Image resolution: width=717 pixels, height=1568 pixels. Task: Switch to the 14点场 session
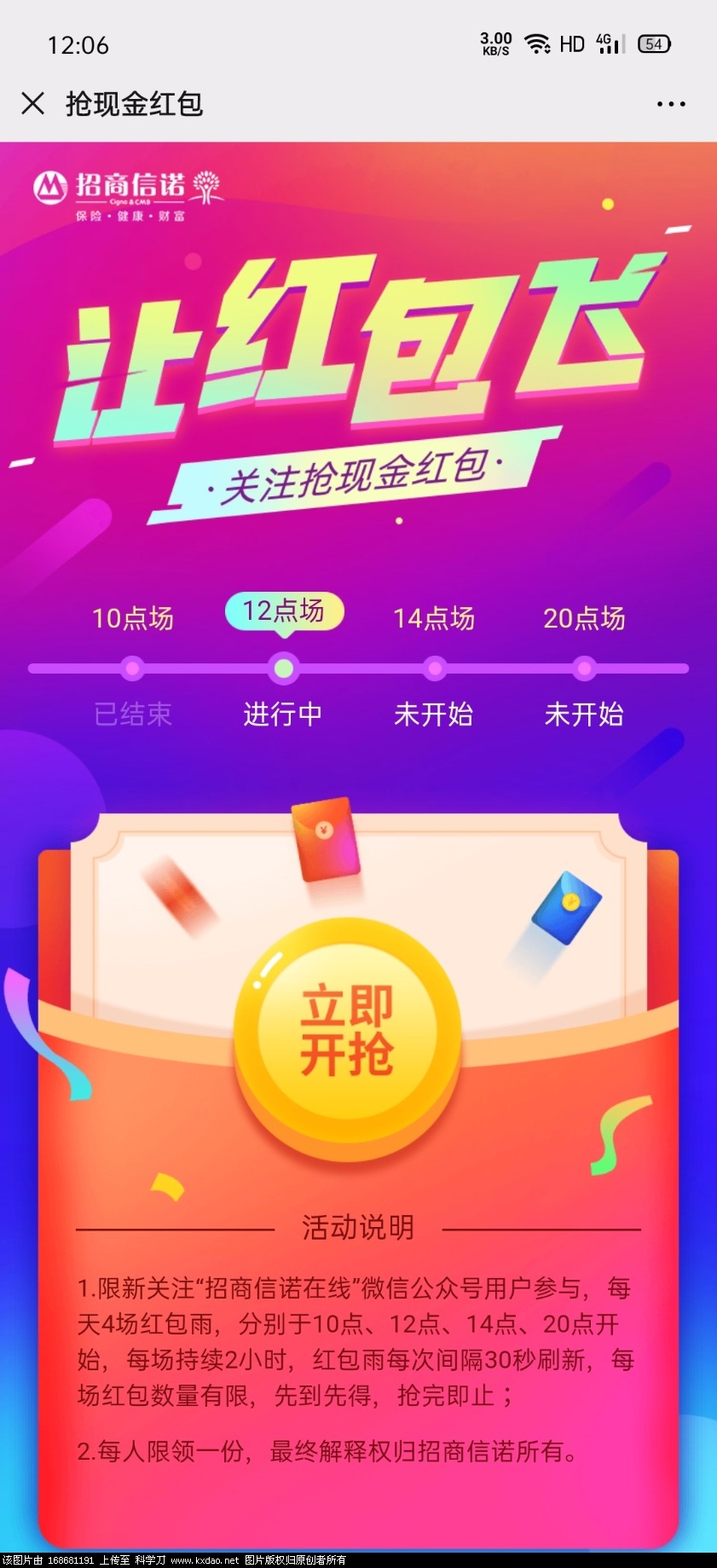point(434,618)
